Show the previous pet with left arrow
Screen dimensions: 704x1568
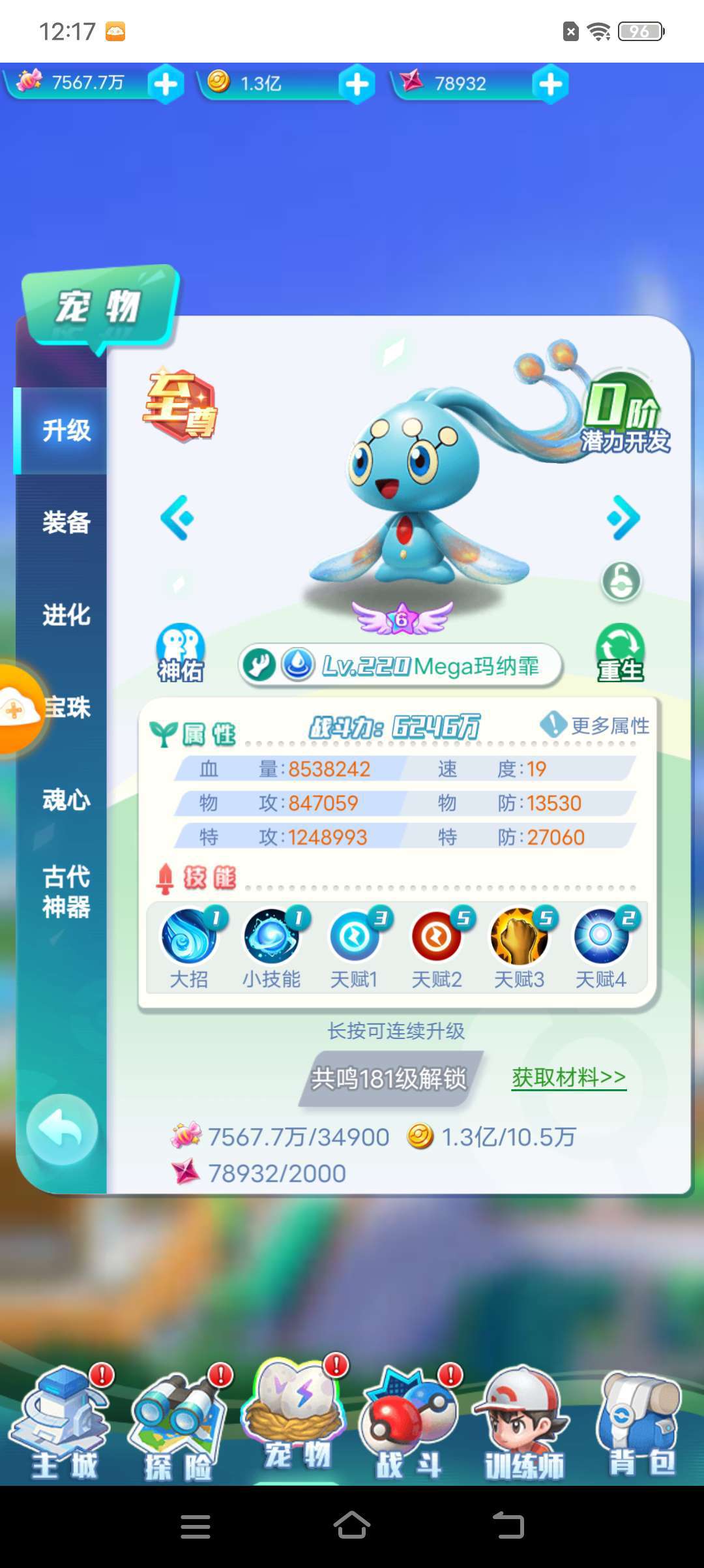177,518
